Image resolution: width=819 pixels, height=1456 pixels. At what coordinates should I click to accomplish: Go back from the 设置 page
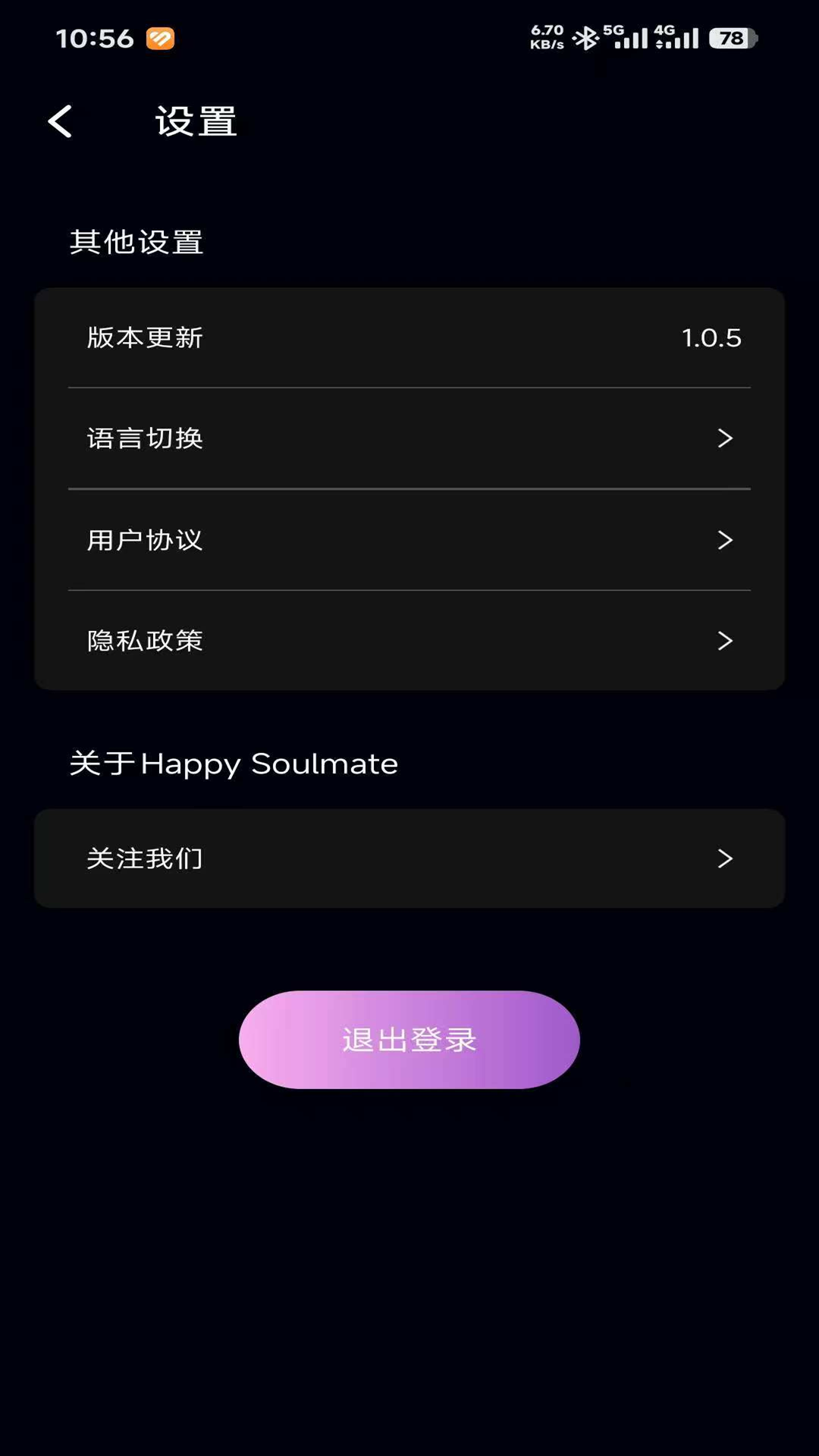point(60,121)
